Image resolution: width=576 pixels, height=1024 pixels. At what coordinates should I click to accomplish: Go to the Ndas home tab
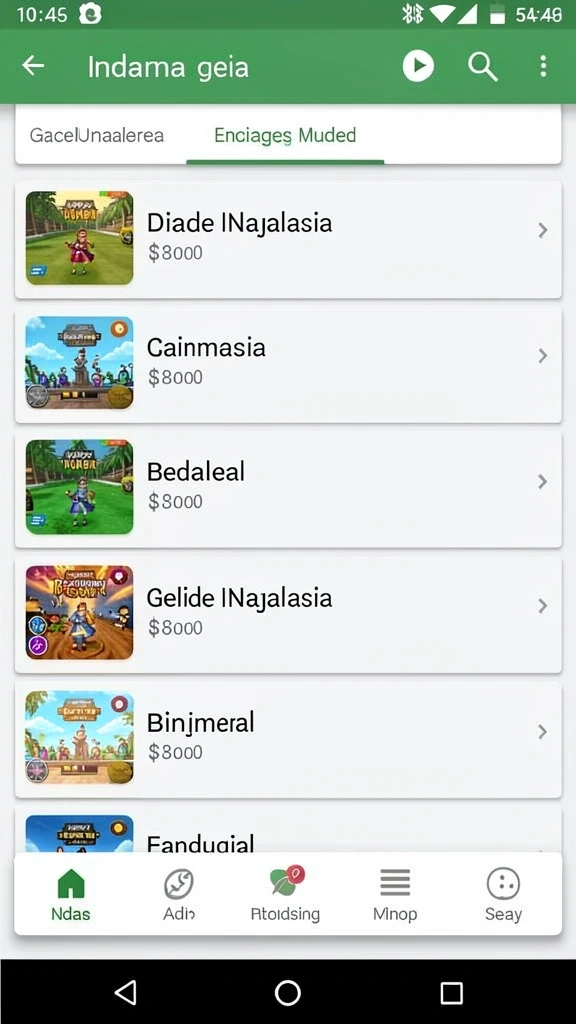(71, 895)
